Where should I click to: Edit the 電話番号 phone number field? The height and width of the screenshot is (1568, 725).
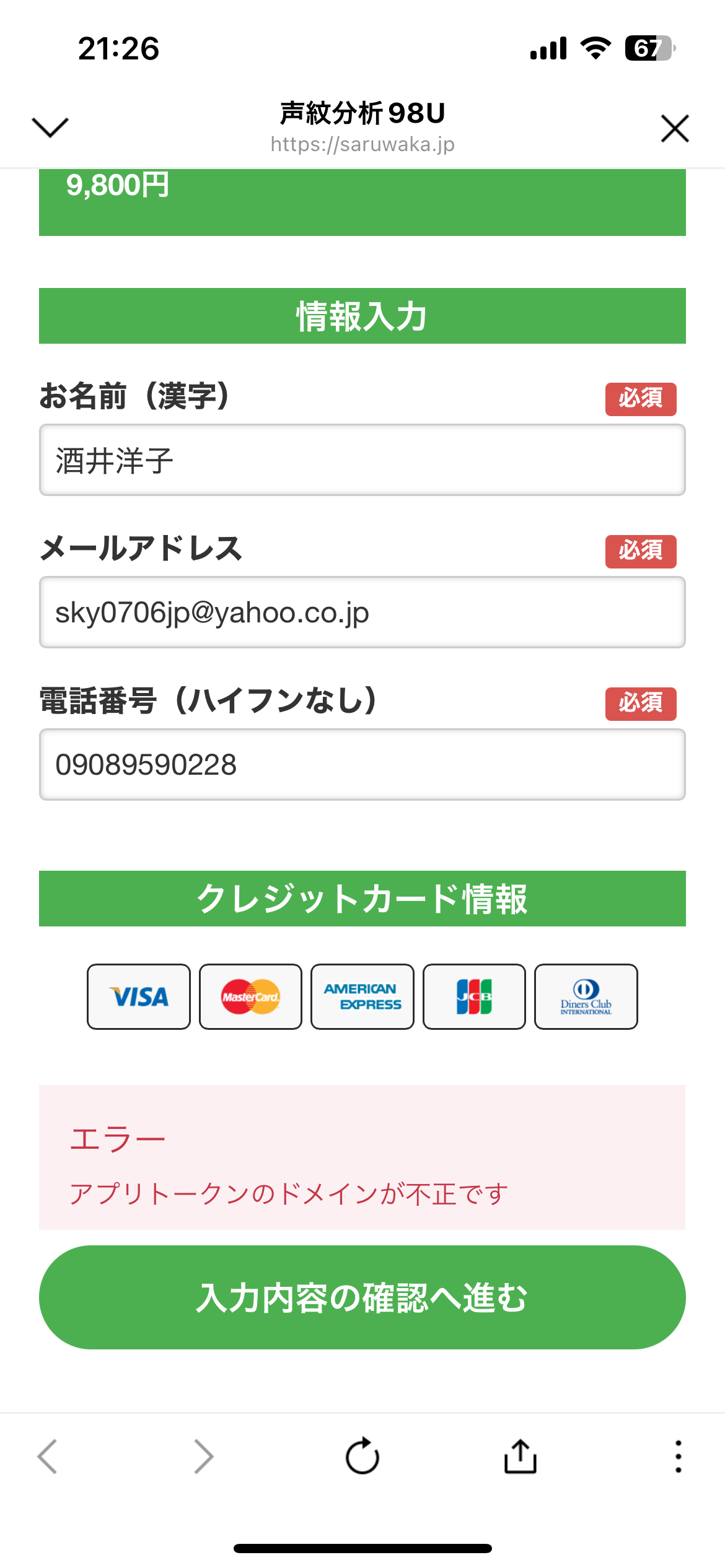tap(362, 764)
